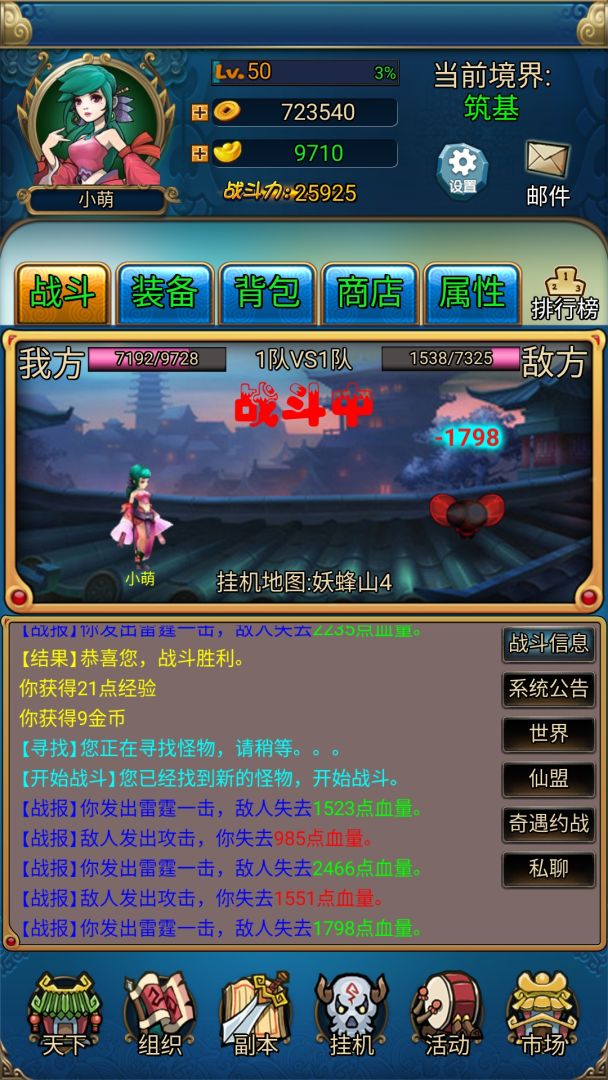Open the 排行榜 leaderboard
Screen dimensions: 608x1080
pos(564,295)
